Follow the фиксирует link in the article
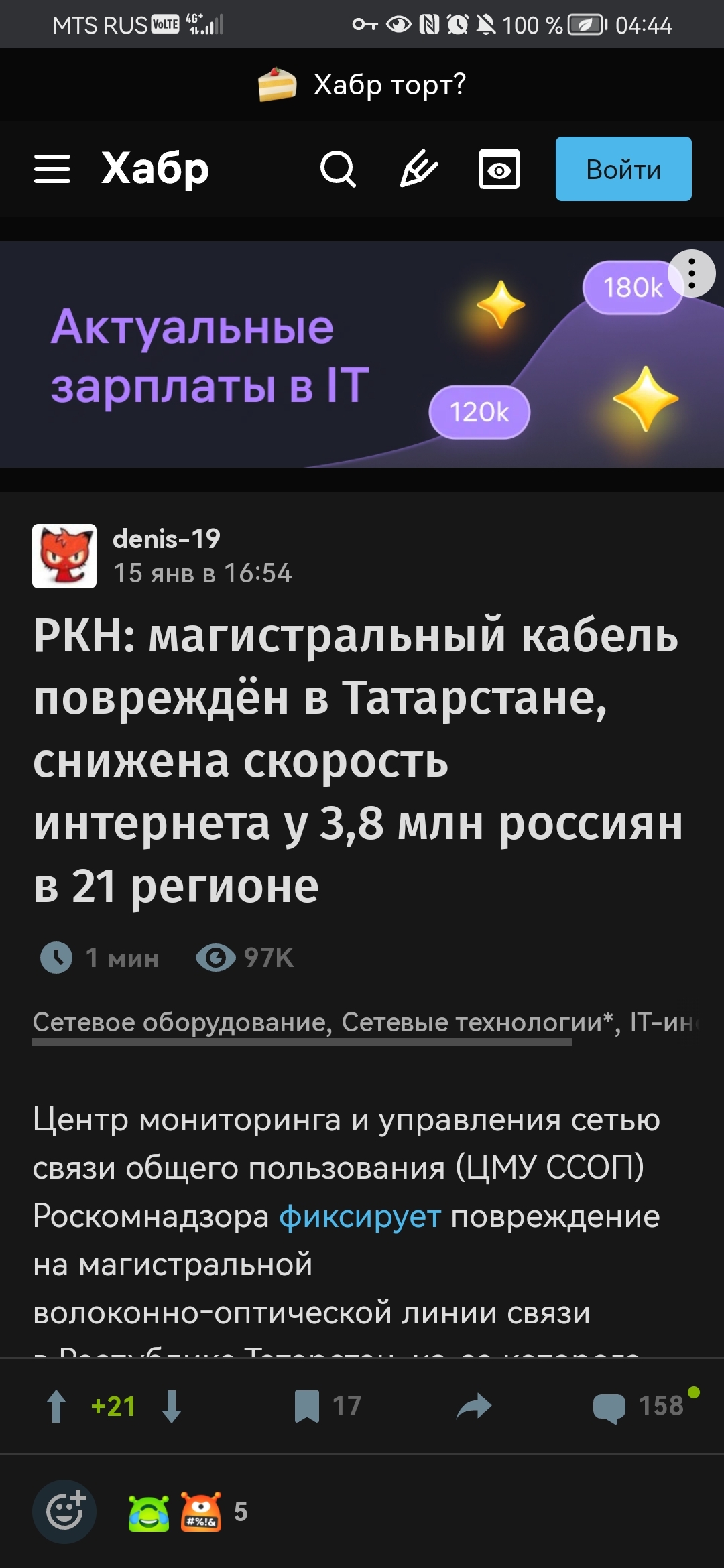724x1568 pixels. (x=360, y=1216)
